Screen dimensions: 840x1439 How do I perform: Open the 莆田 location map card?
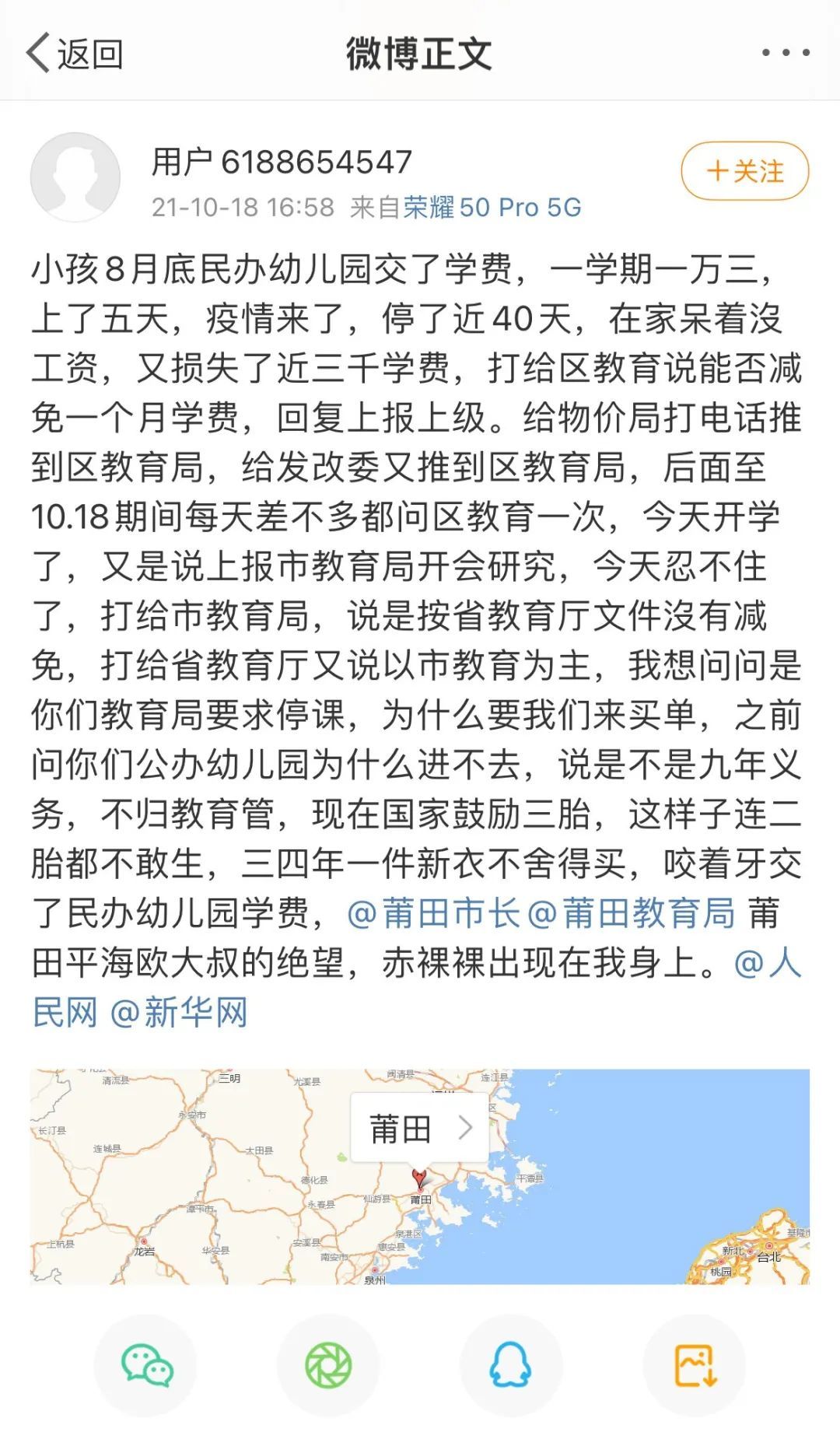[419, 1129]
